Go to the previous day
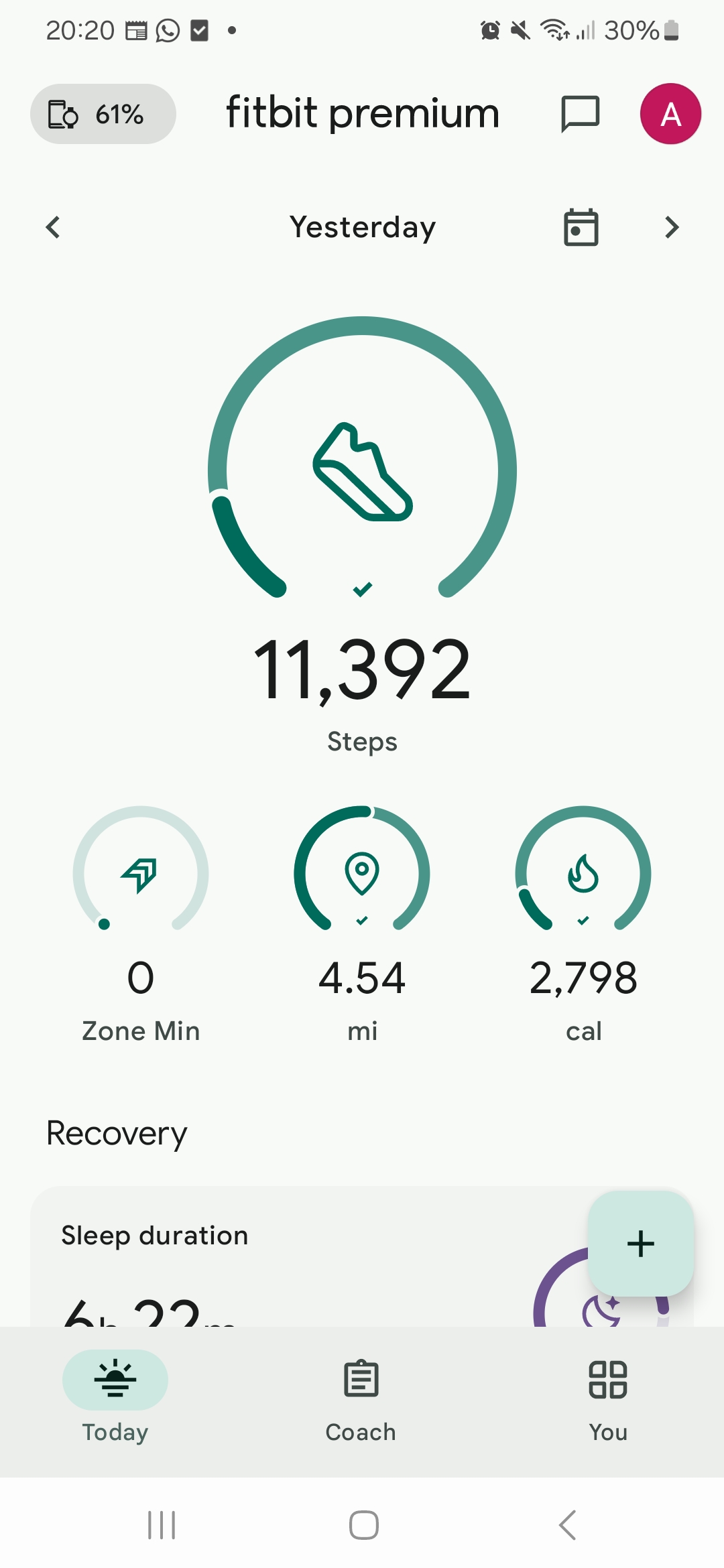This screenshot has width=724, height=1568. [53, 227]
